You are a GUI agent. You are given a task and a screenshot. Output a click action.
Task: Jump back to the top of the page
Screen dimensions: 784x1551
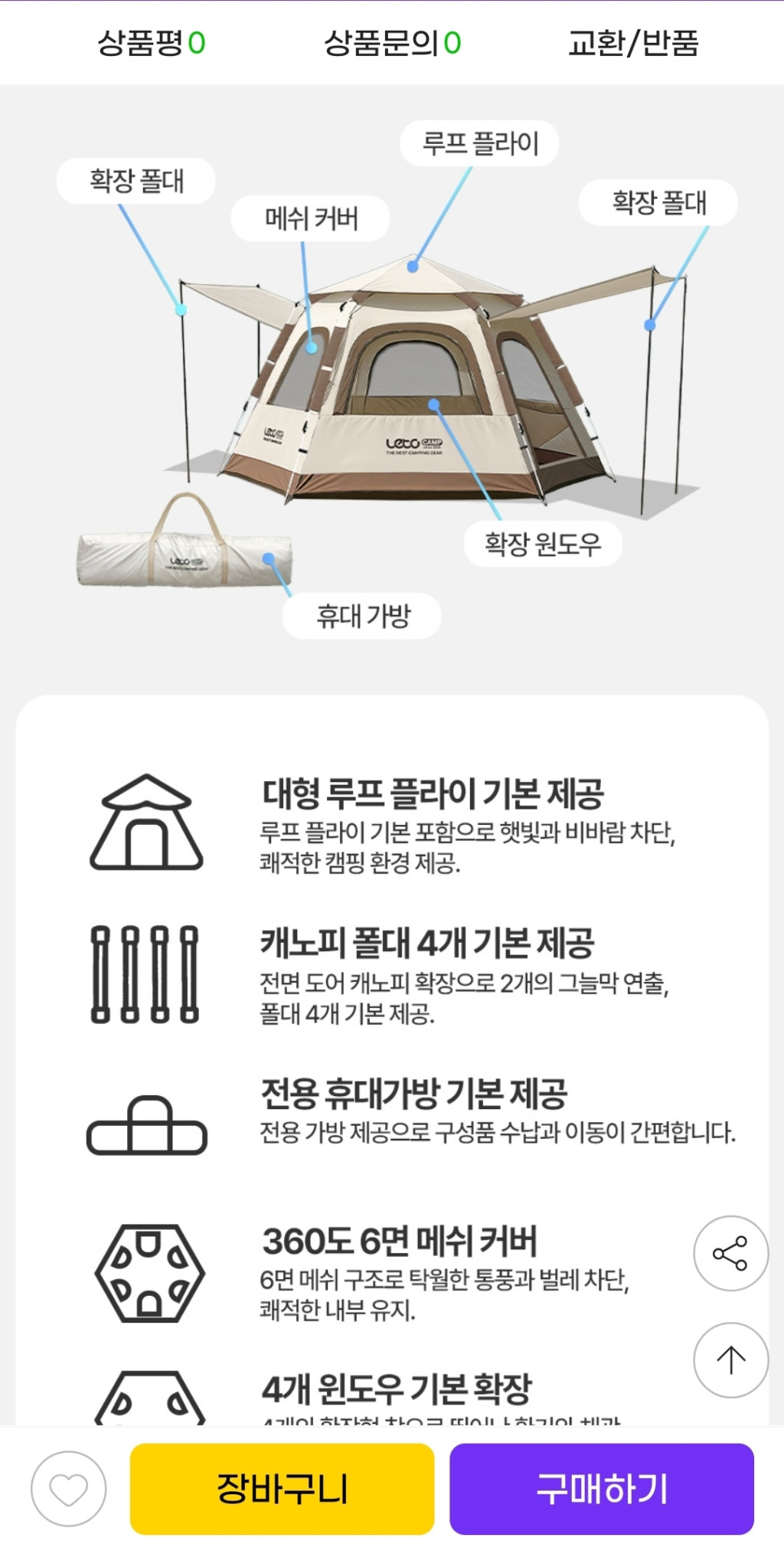click(730, 1360)
